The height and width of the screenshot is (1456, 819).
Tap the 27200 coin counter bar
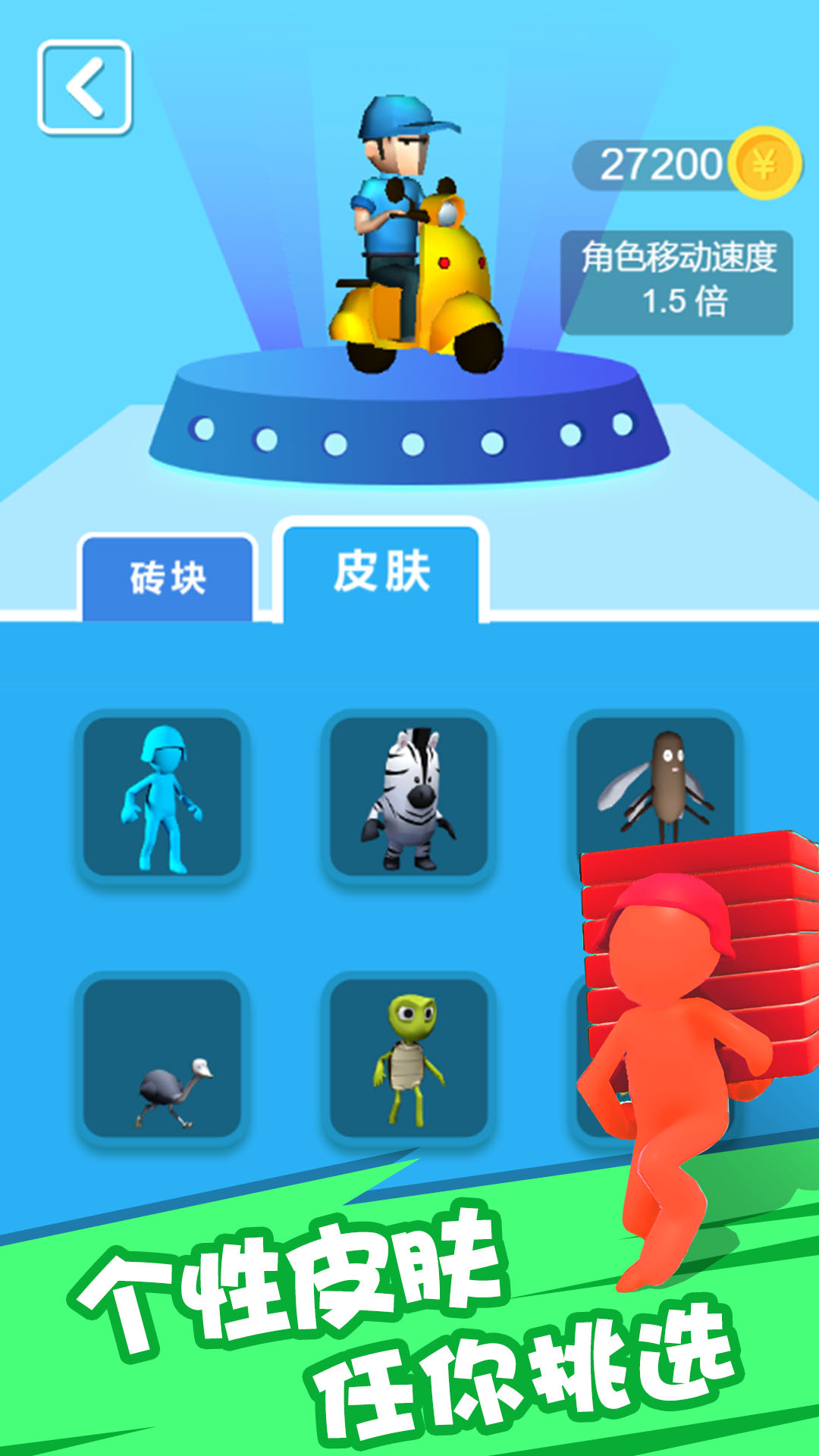(x=664, y=159)
